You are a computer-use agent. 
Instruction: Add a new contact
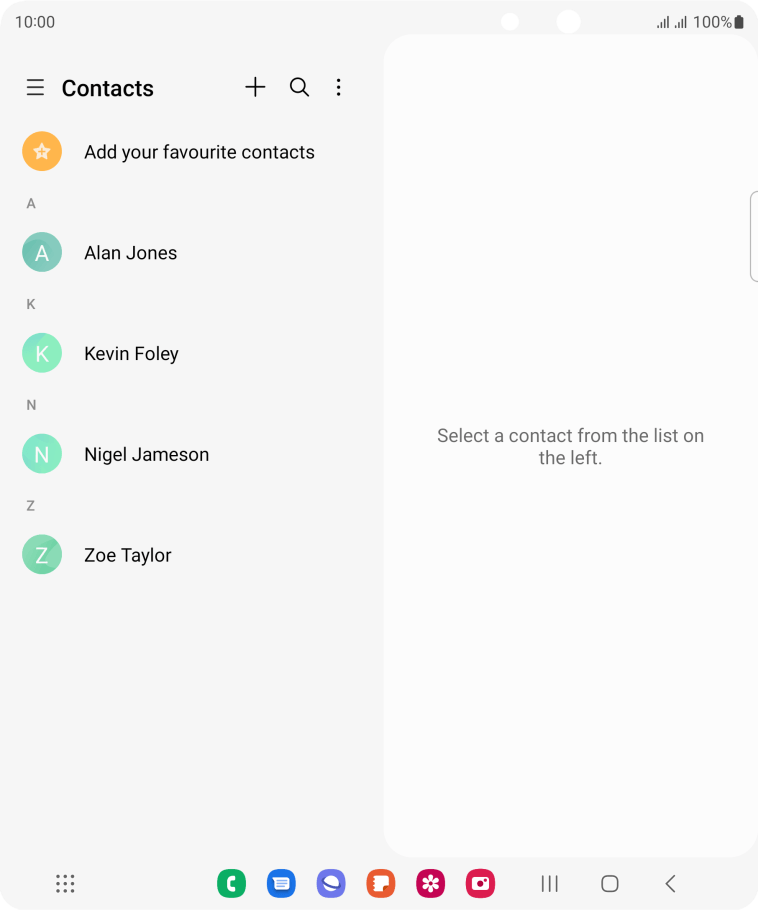coord(256,88)
